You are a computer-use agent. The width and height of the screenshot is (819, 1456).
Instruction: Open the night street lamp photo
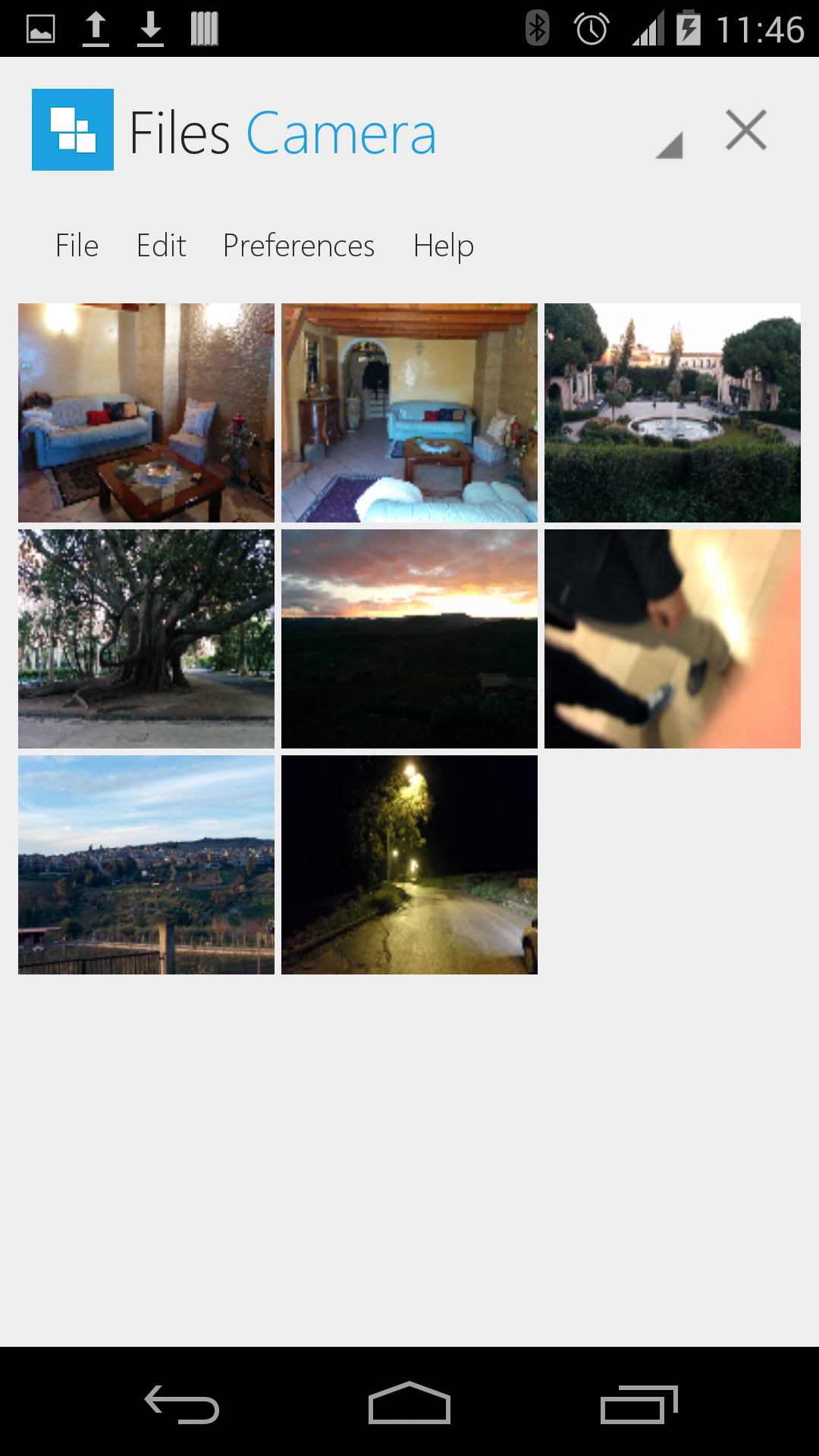[x=409, y=864]
